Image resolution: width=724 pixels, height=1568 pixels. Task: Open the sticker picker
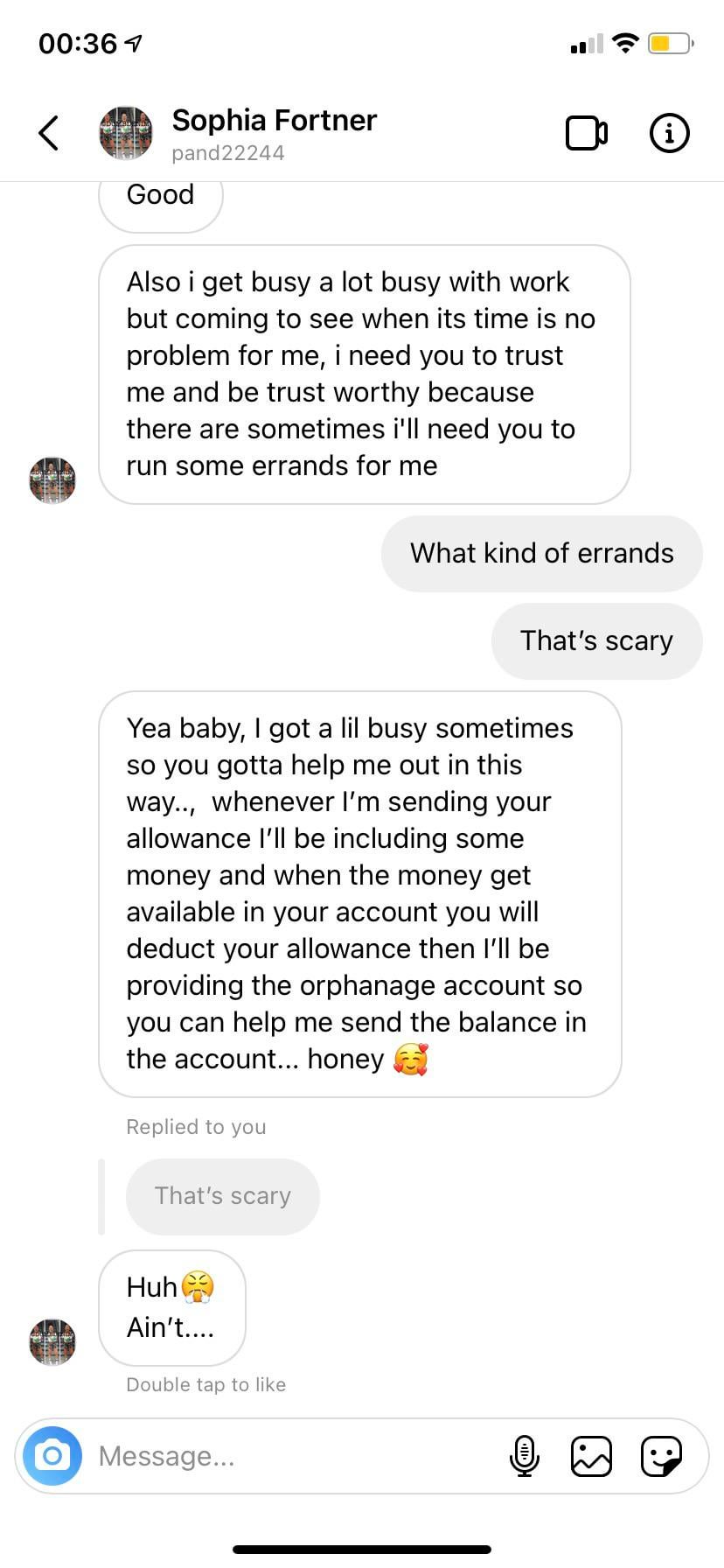pyautogui.click(x=661, y=1456)
